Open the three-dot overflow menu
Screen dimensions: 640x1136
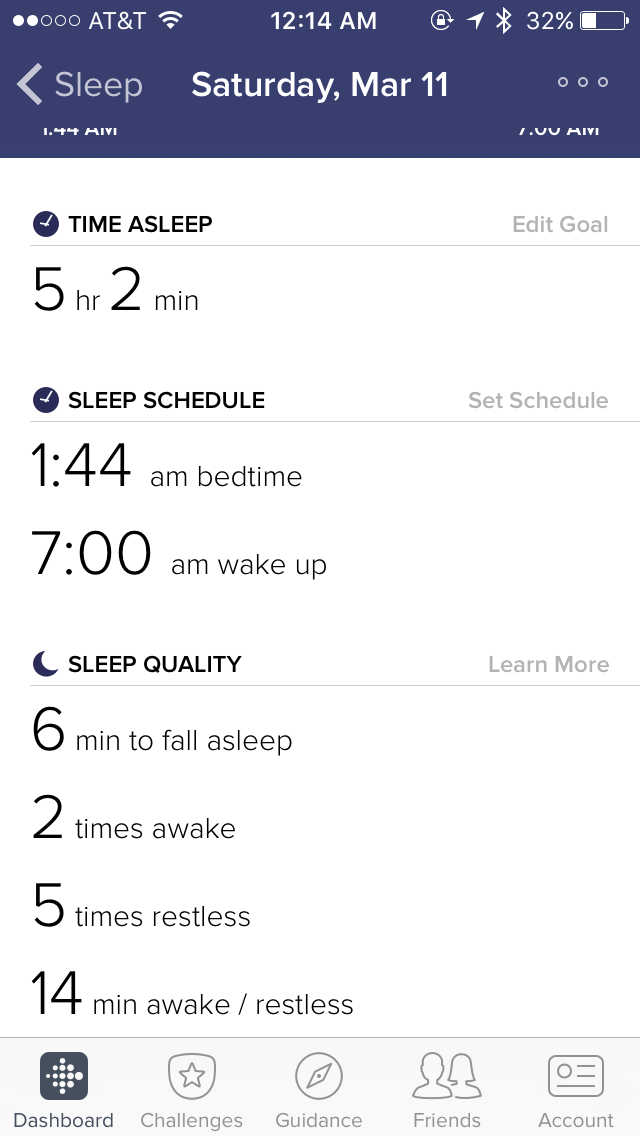coord(583,82)
